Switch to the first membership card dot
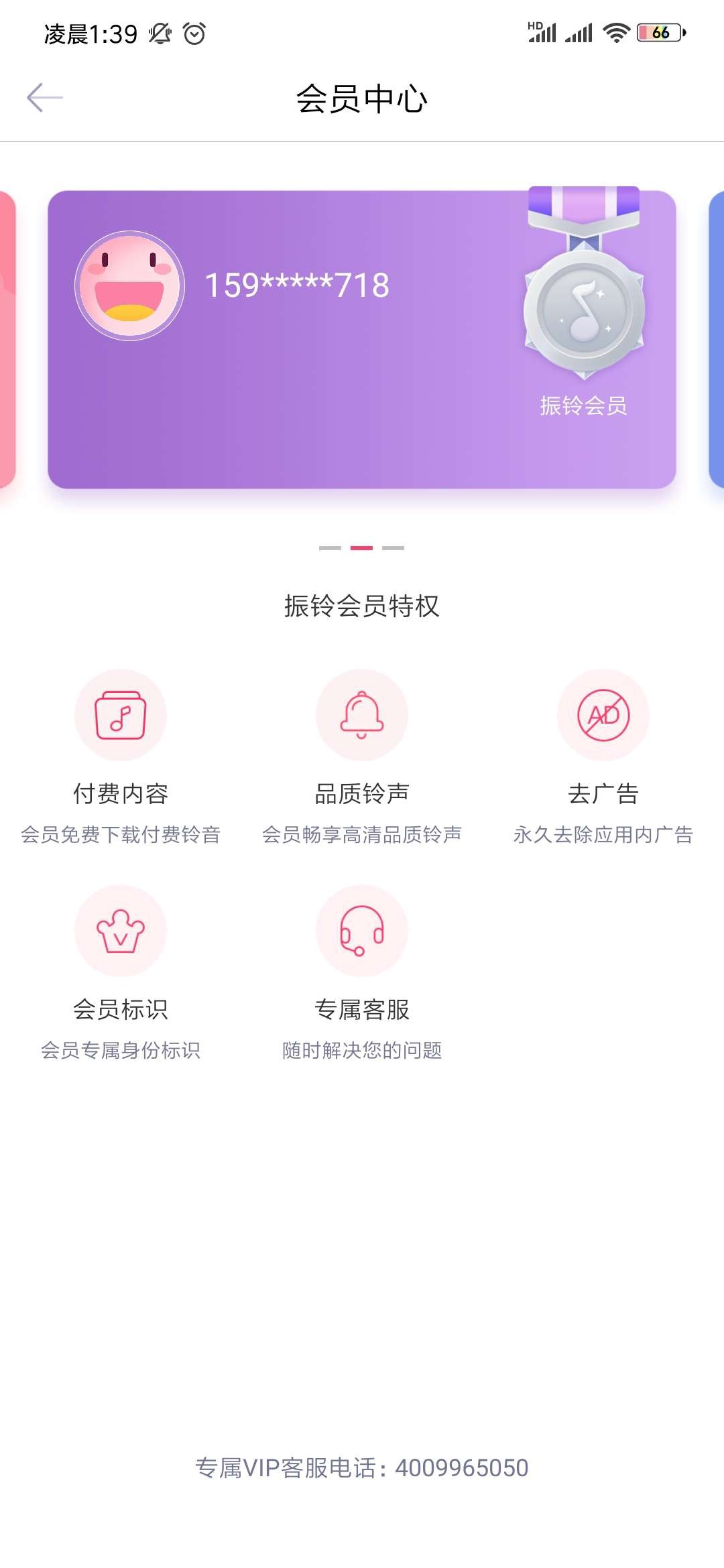 [330, 548]
